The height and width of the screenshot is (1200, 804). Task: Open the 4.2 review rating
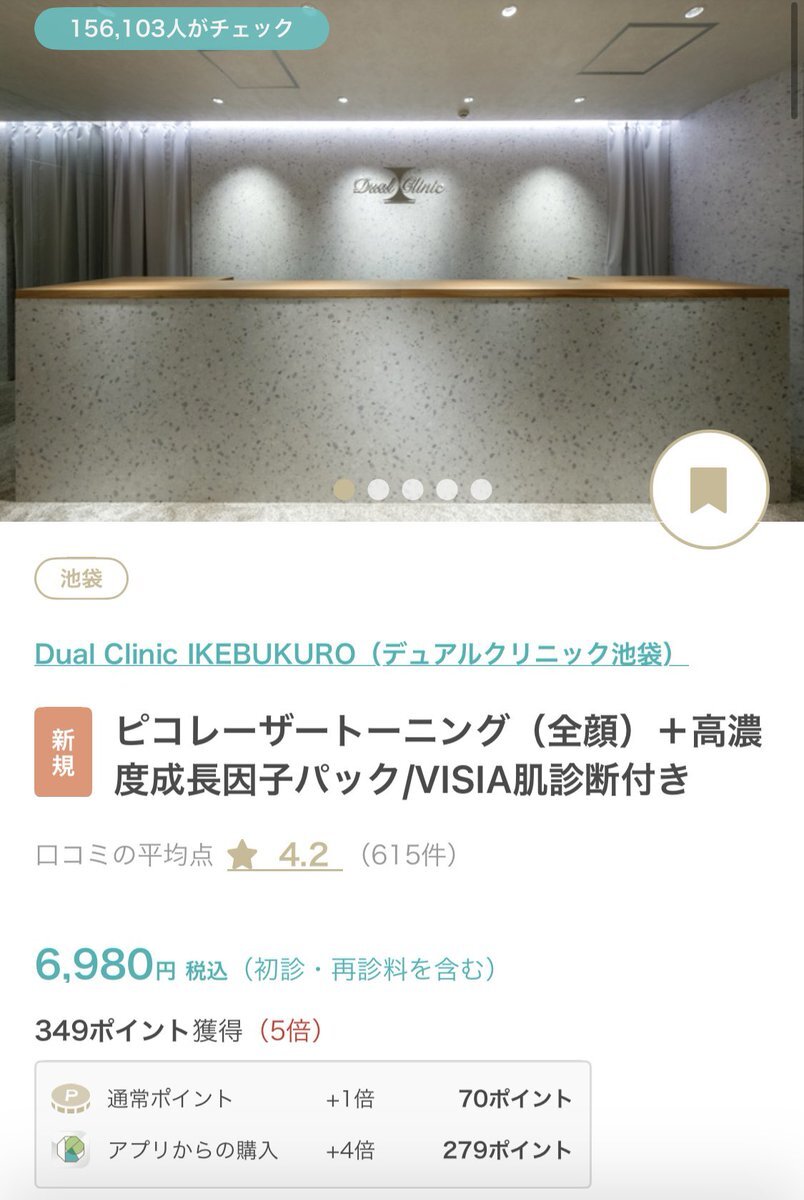(285, 855)
